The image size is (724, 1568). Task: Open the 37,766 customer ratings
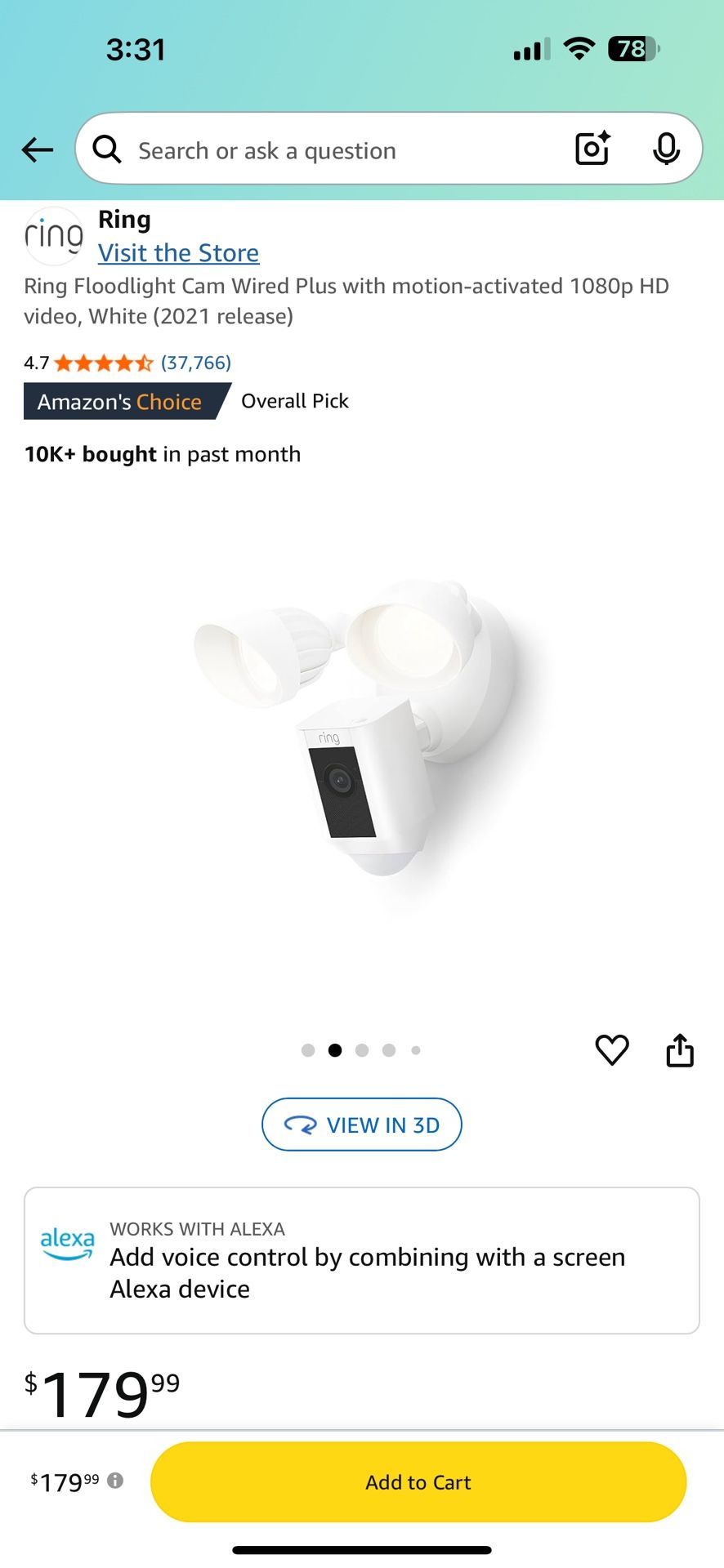point(196,363)
